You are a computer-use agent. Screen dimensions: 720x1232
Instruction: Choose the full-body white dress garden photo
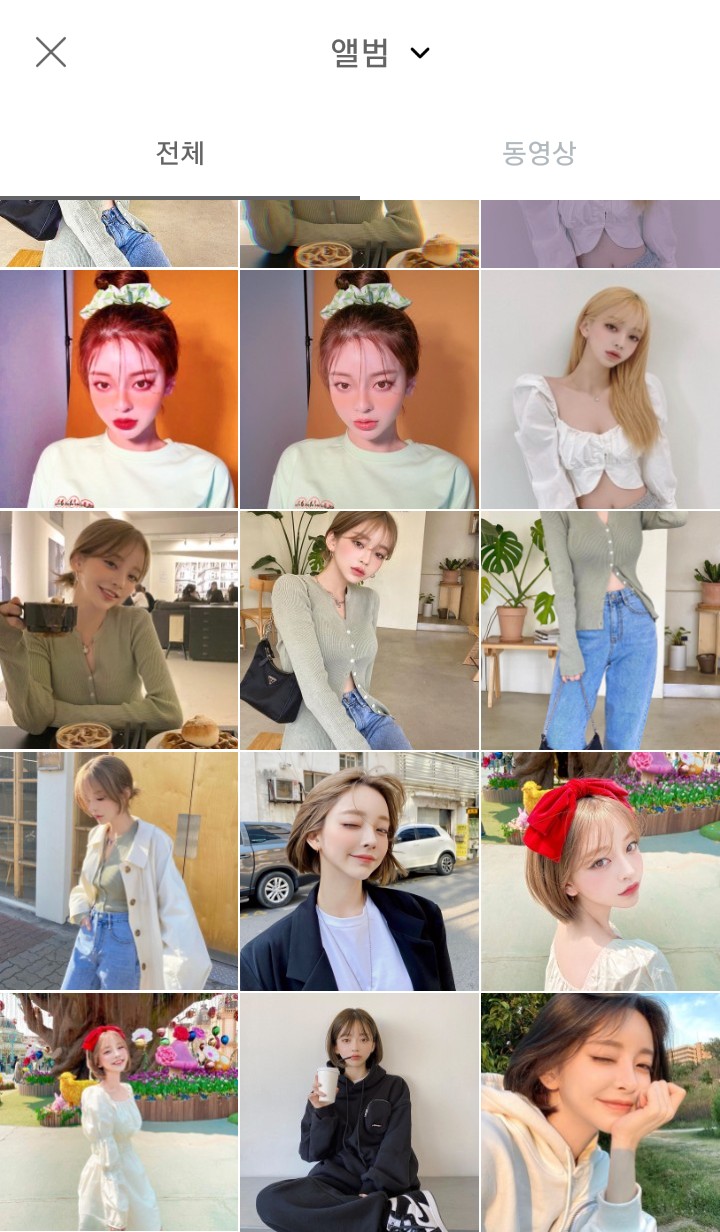click(x=119, y=1112)
